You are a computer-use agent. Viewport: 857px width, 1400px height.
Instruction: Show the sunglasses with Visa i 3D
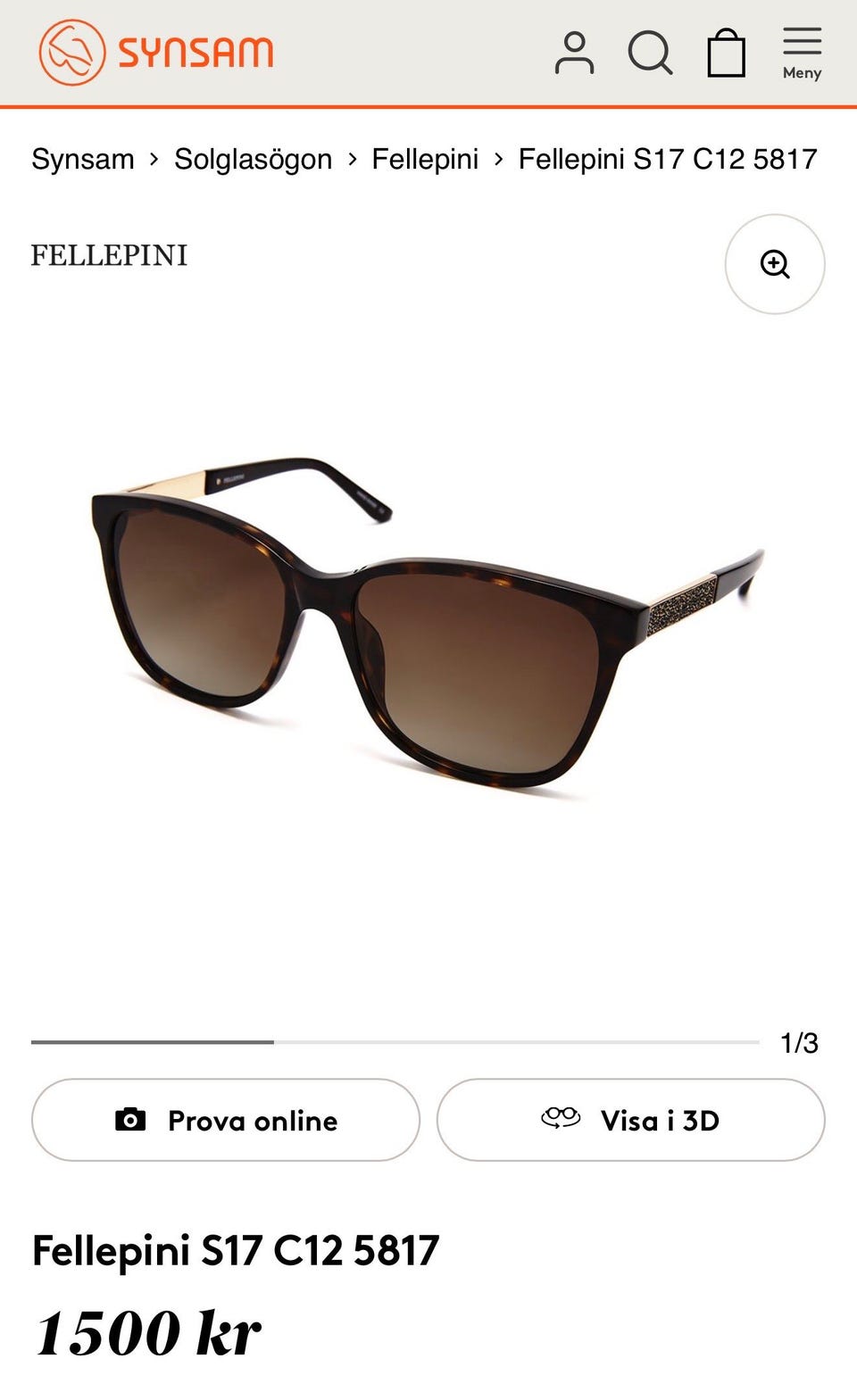[630, 1120]
